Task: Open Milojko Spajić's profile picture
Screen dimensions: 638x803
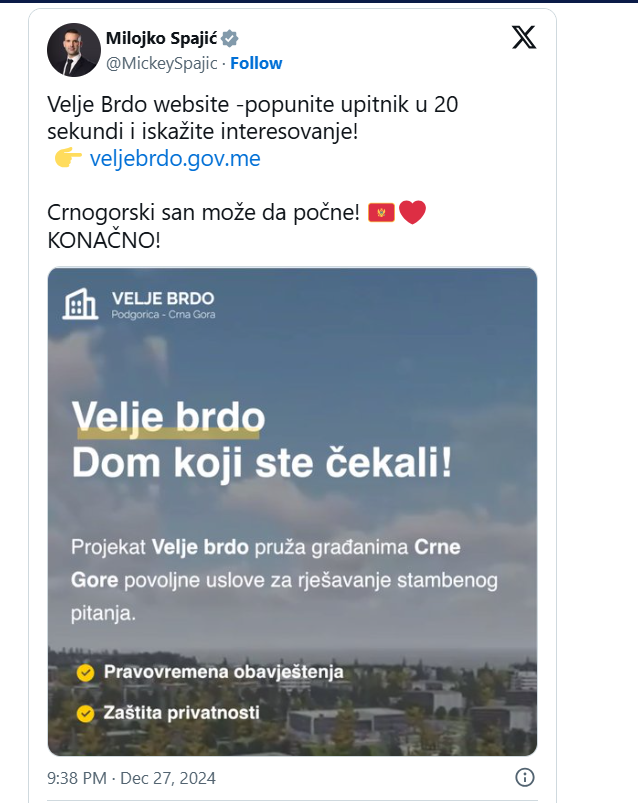Action: 74,50
